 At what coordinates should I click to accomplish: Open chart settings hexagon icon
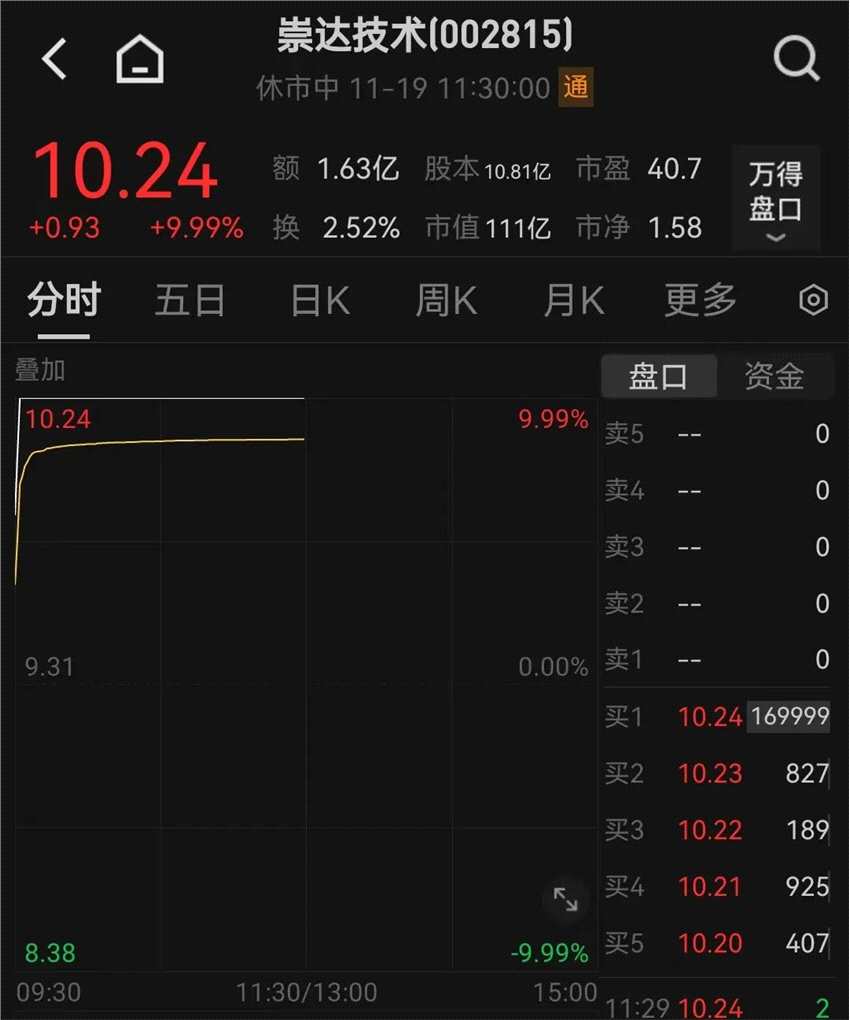814,300
